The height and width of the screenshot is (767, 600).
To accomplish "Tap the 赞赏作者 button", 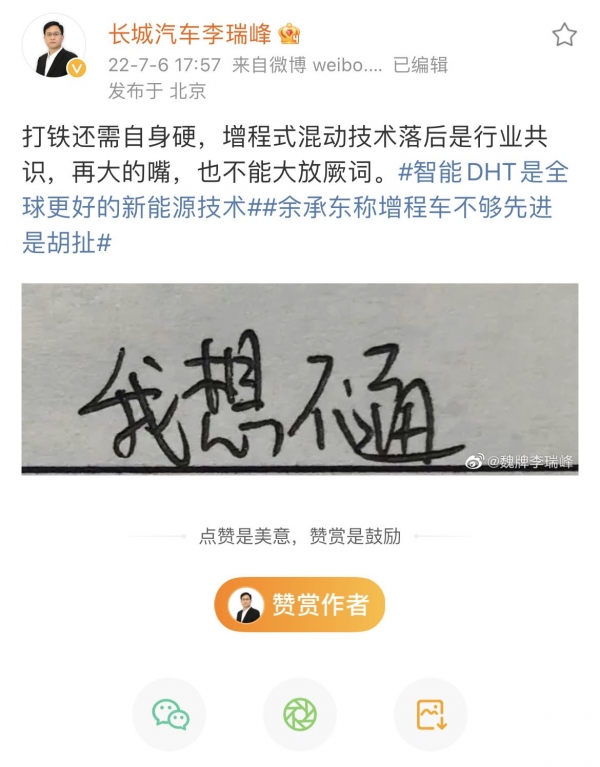I will click(299, 604).
